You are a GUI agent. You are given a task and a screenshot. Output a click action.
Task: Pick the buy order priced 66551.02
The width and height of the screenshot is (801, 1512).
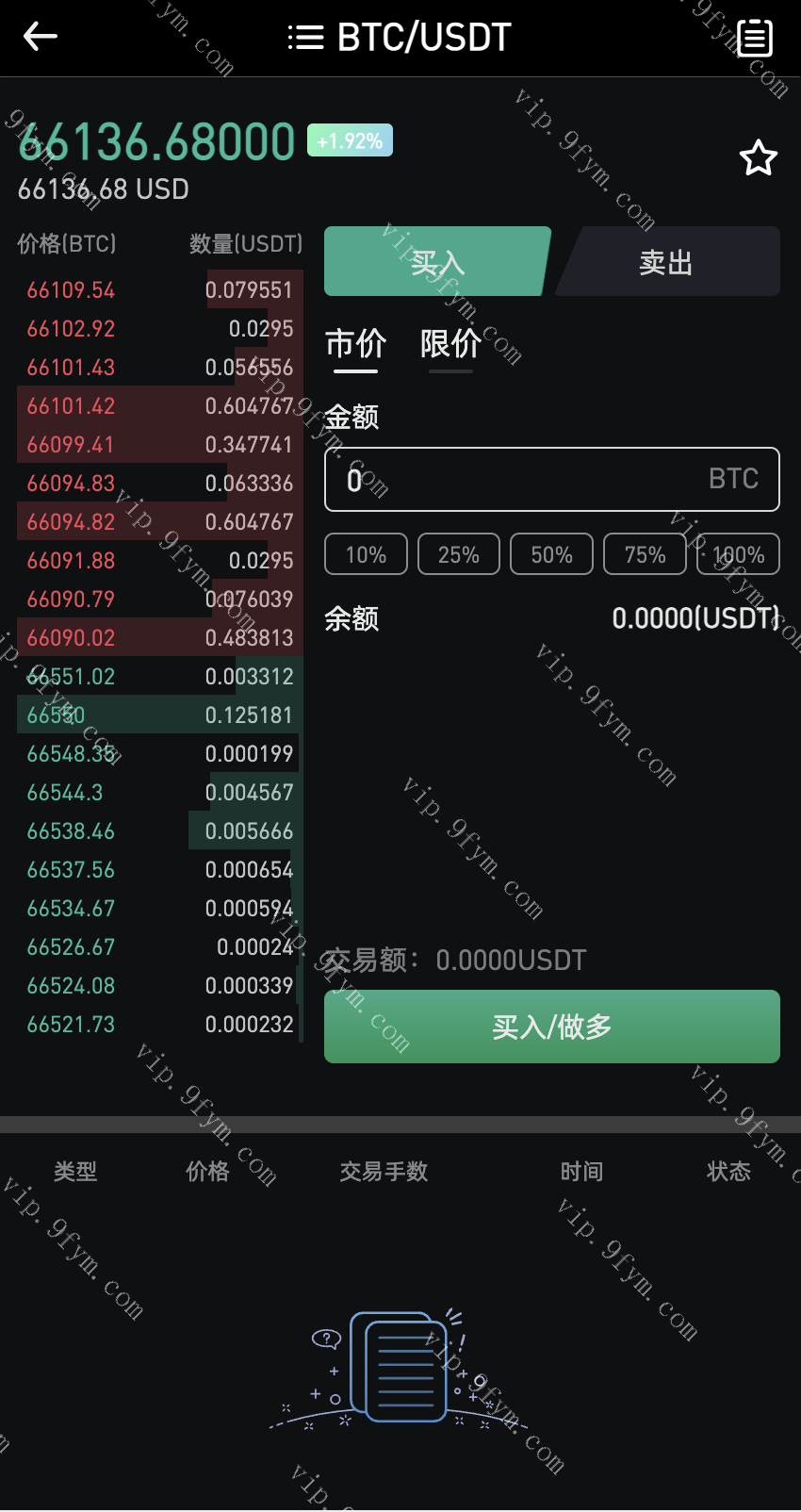(160, 676)
